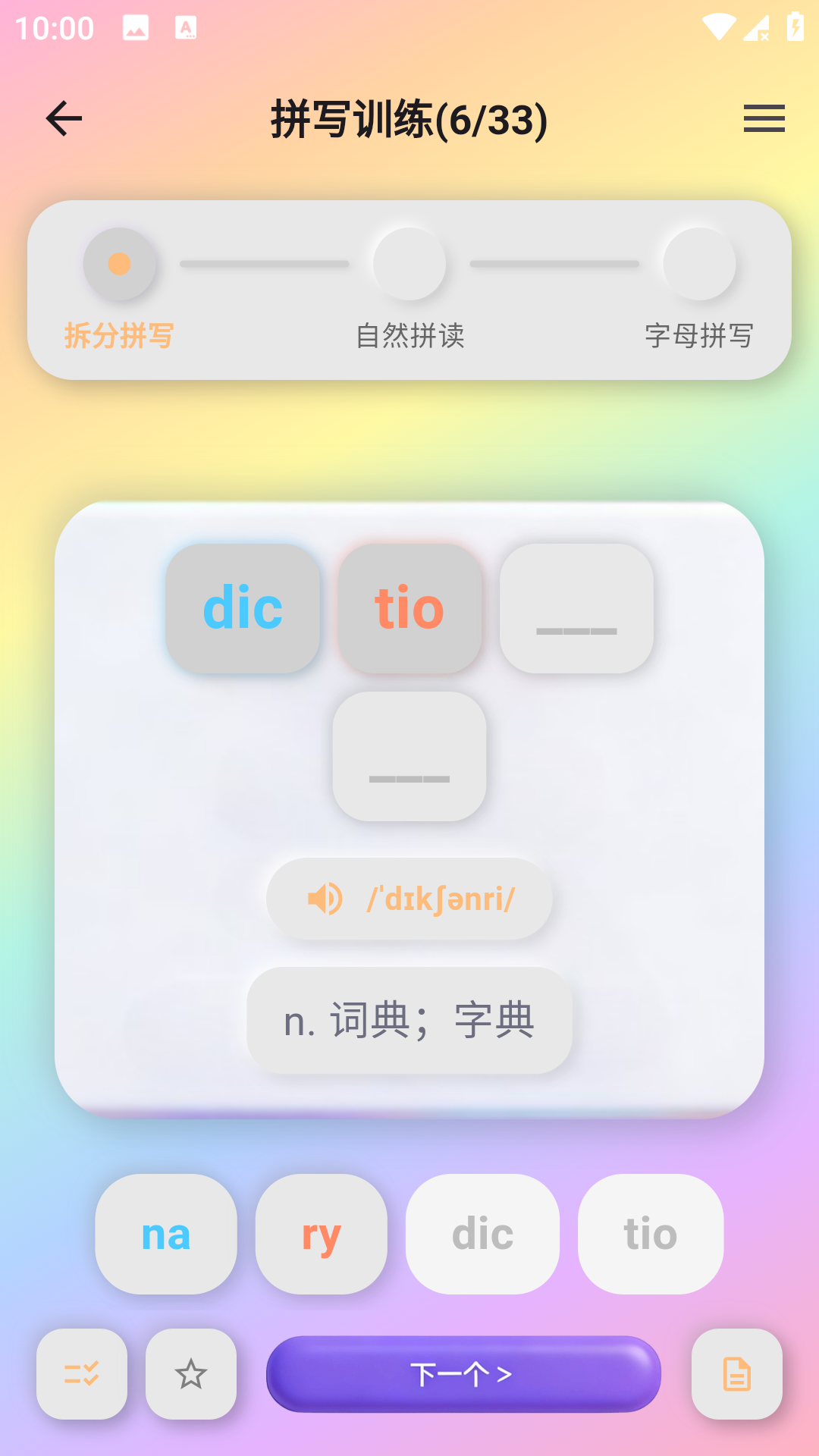Choose the na answer tile
Viewport: 819px width, 1456px height.
166,1234
